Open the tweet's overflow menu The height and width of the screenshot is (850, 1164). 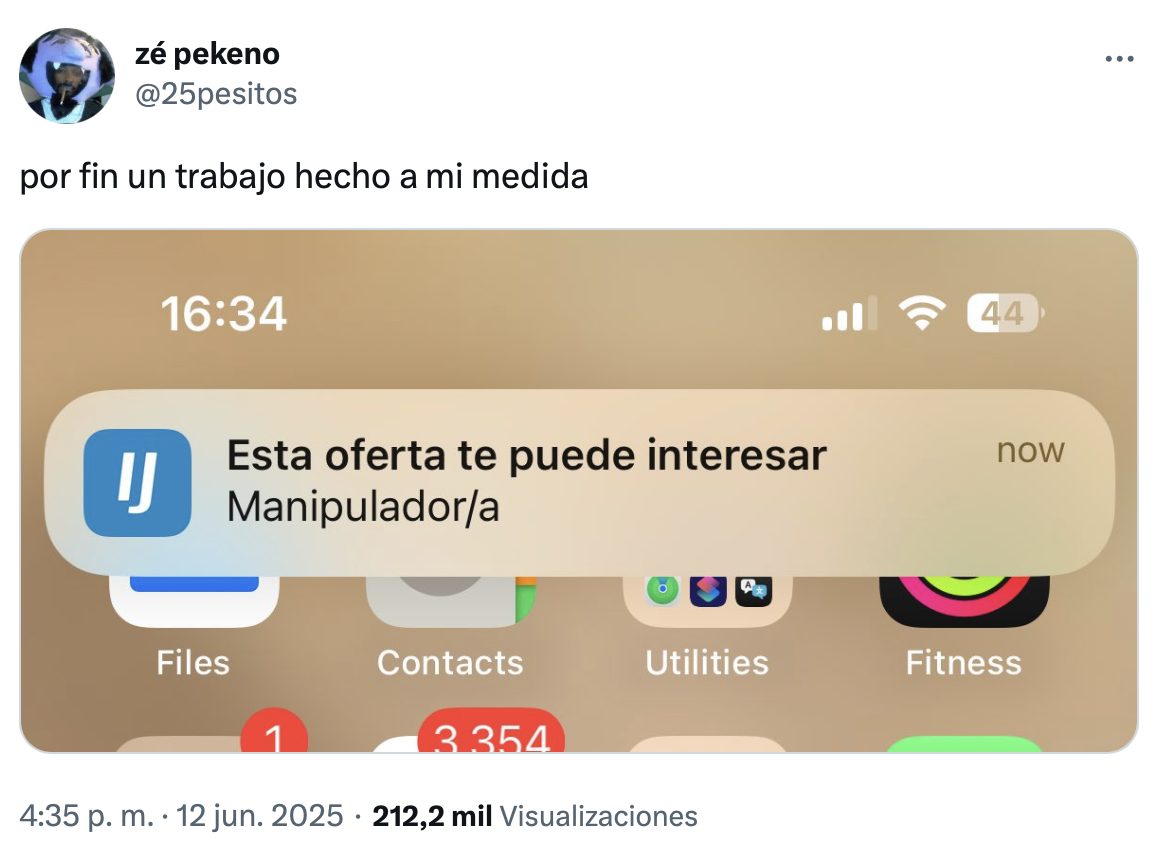point(1119,59)
